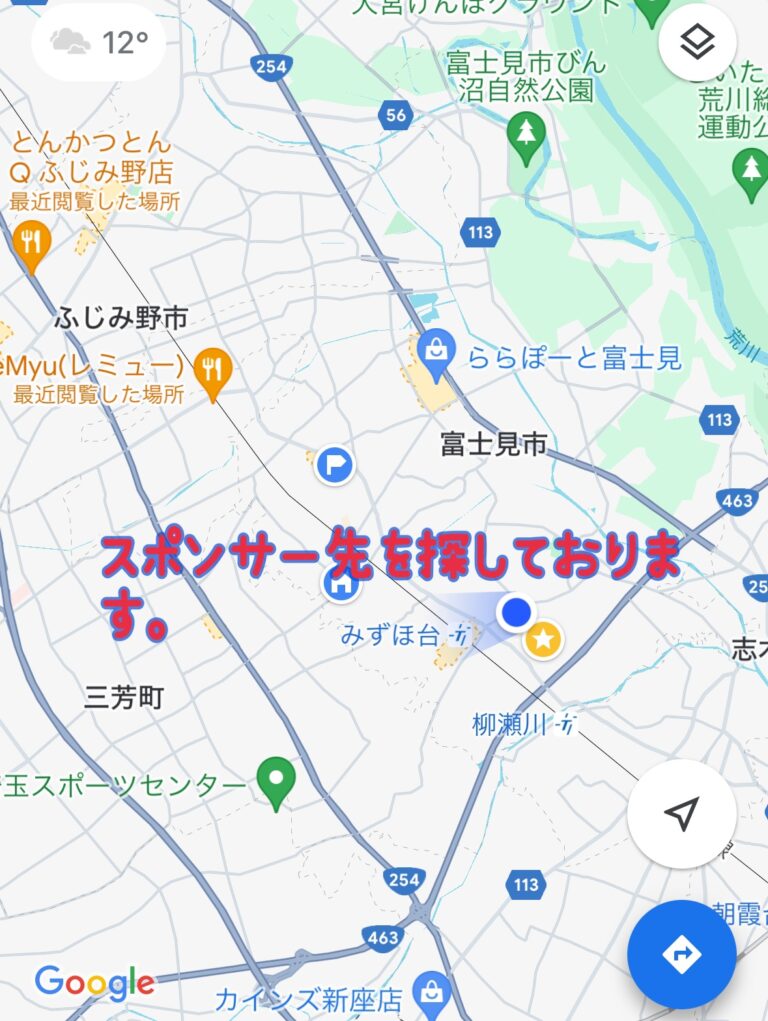Viewport: 768px width, 1021px height.
Task: Open the green スポーツセンター place pin
Action: tap(275, 781)
